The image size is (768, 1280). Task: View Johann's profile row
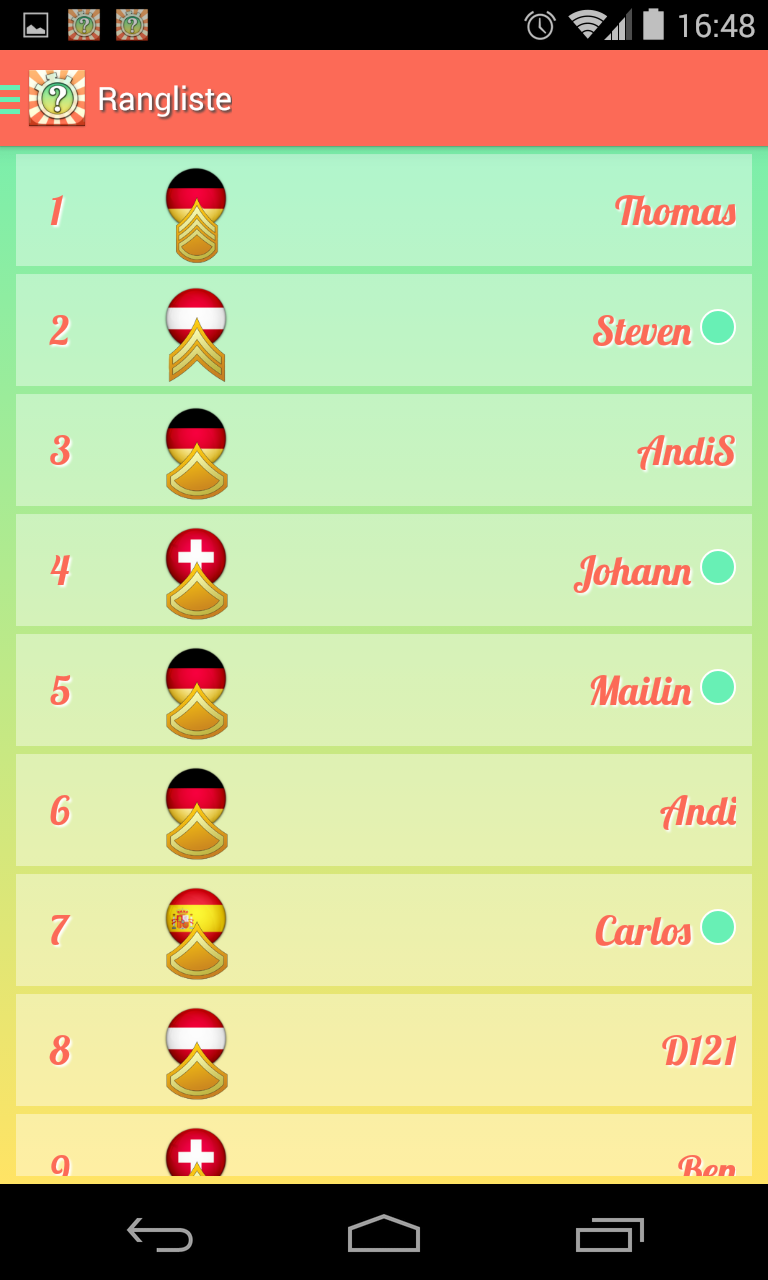(x=384, y=570)
